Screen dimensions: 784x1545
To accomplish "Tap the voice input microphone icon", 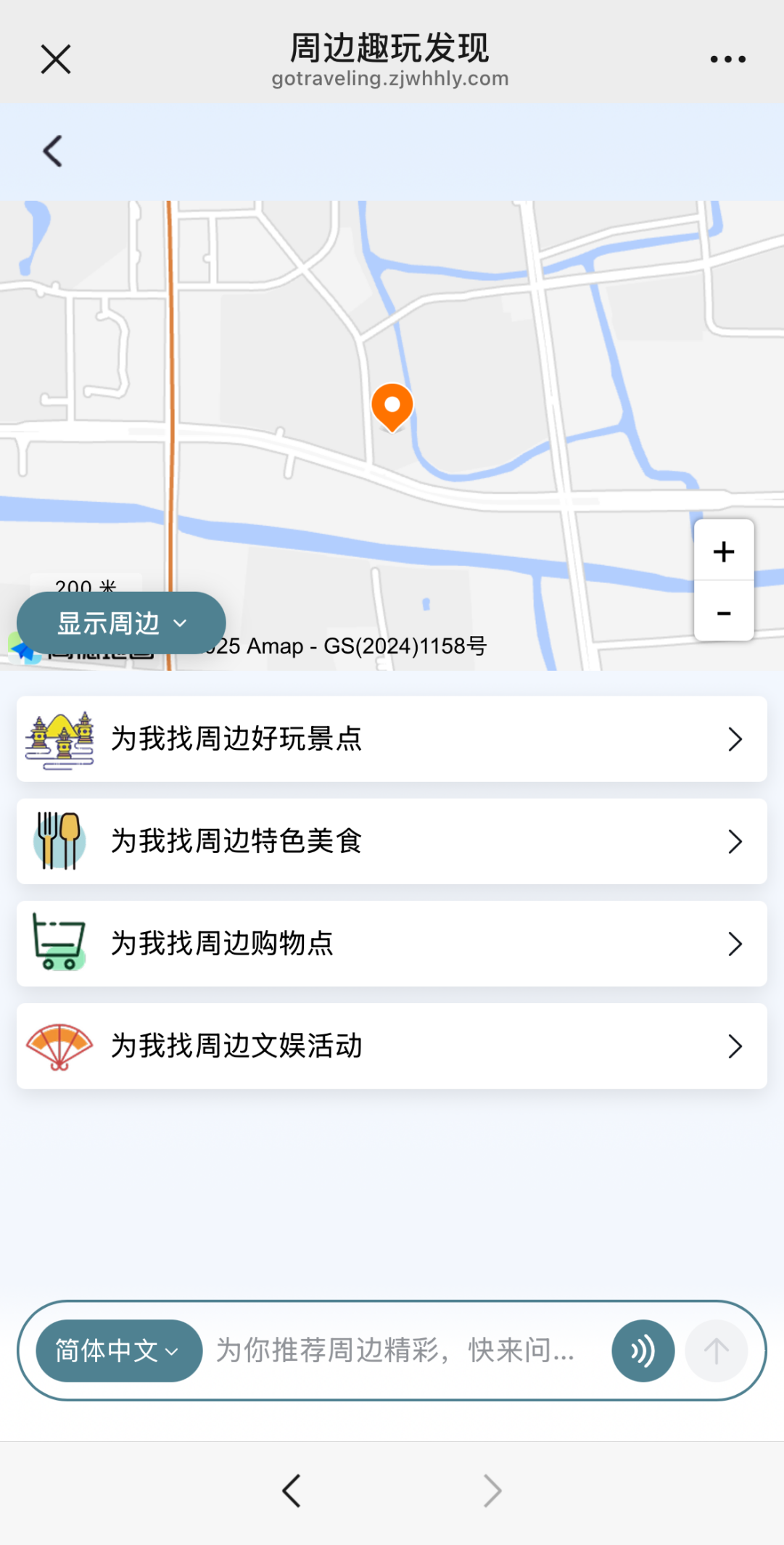I will click(642, 1350).
